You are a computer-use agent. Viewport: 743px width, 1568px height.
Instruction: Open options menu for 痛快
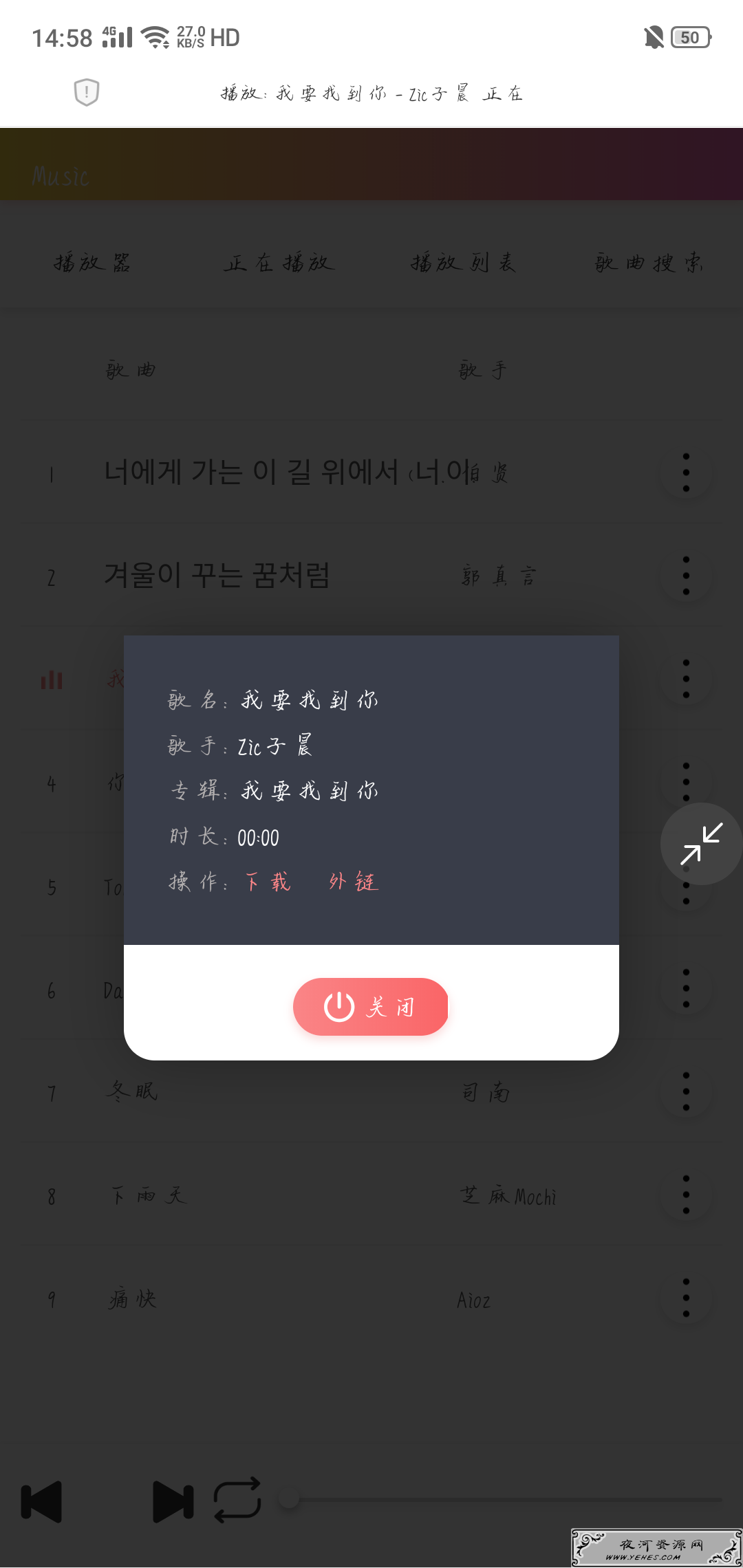[x=686, y=1298]
